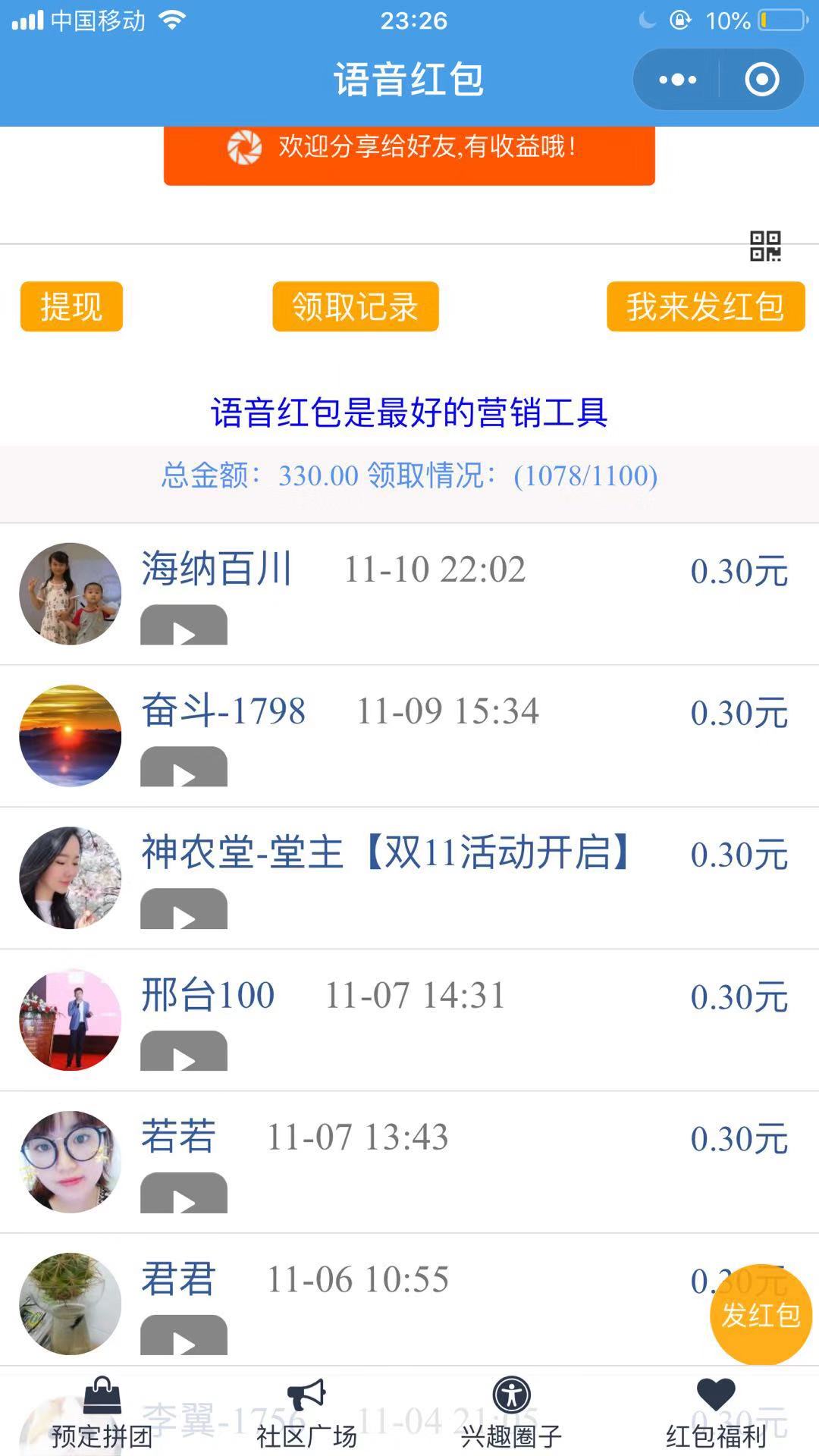Image resolution: width=819 pixels, height=1456 pixels.
Task: Play the voice message from 君君
Action: (184, 1335)
